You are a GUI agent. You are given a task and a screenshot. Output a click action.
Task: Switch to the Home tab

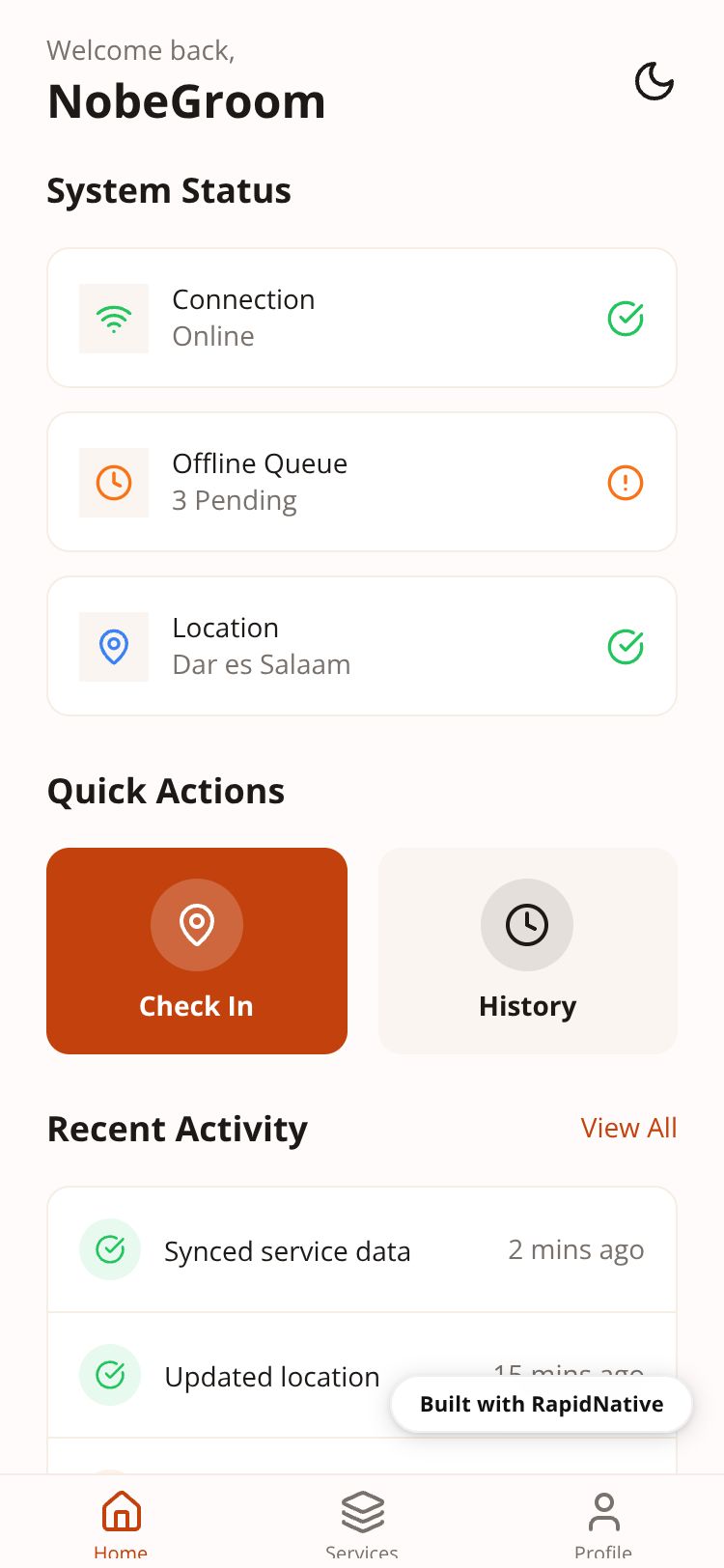tap(121, 1521)
